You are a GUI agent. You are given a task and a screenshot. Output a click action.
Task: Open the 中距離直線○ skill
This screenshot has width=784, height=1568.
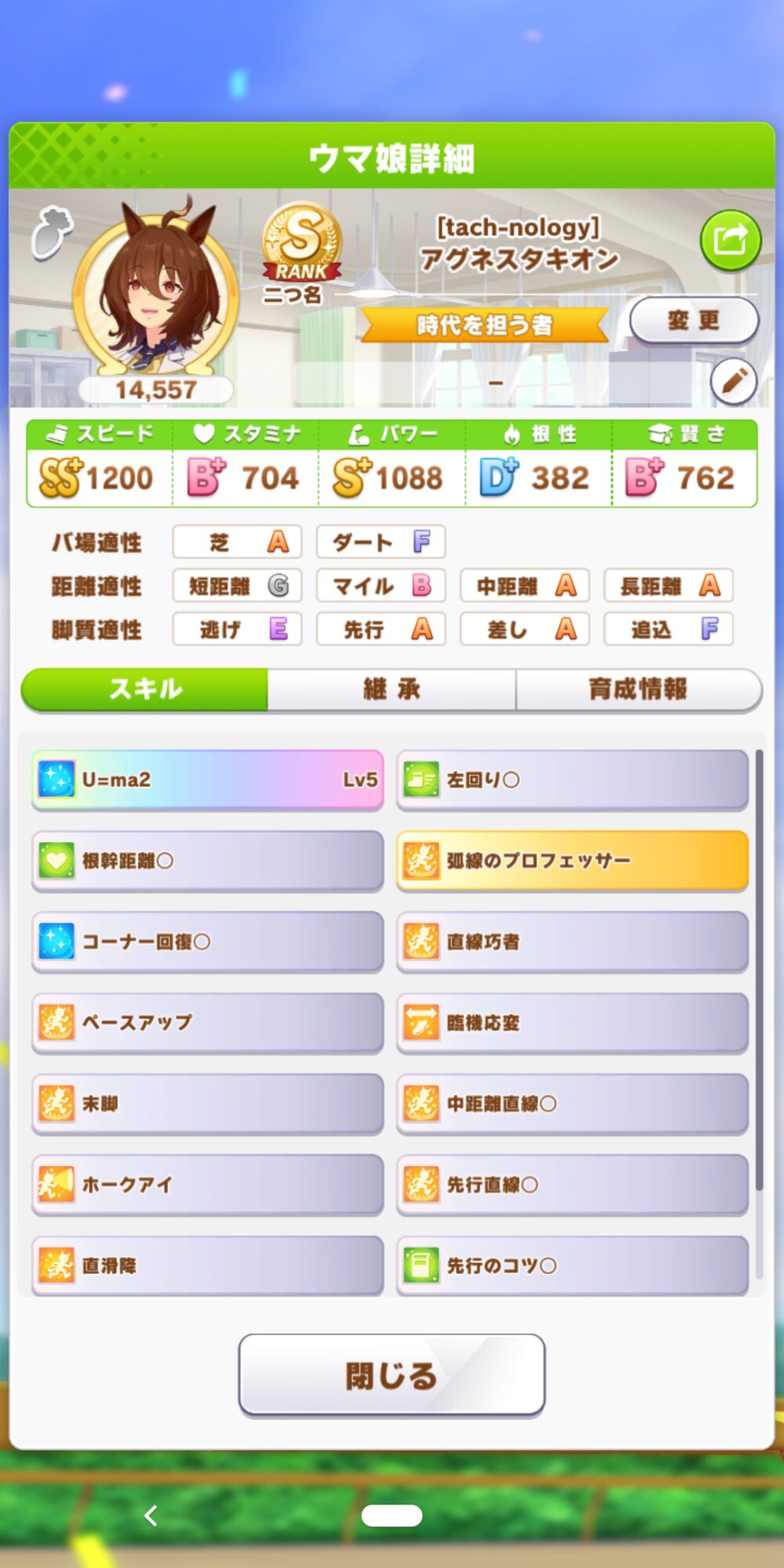click(x=572, y=1104)
